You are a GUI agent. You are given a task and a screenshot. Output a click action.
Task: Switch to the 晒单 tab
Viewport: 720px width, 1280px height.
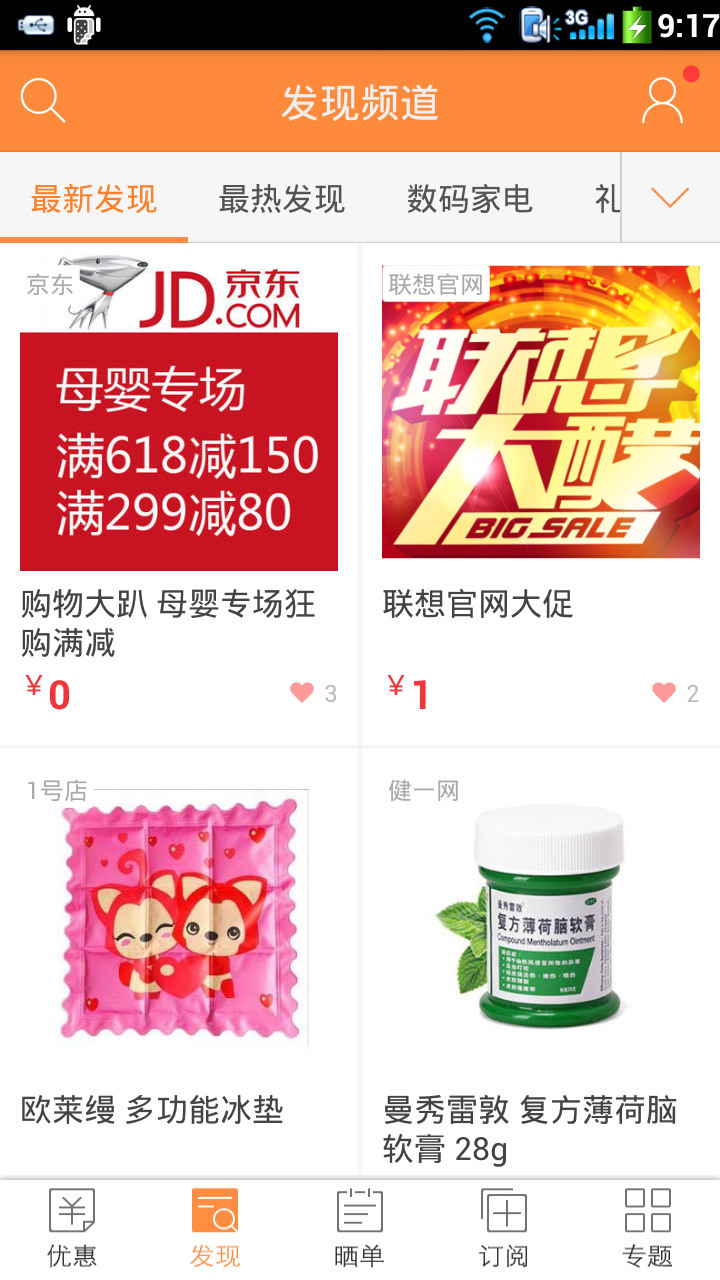[359, 1228]
